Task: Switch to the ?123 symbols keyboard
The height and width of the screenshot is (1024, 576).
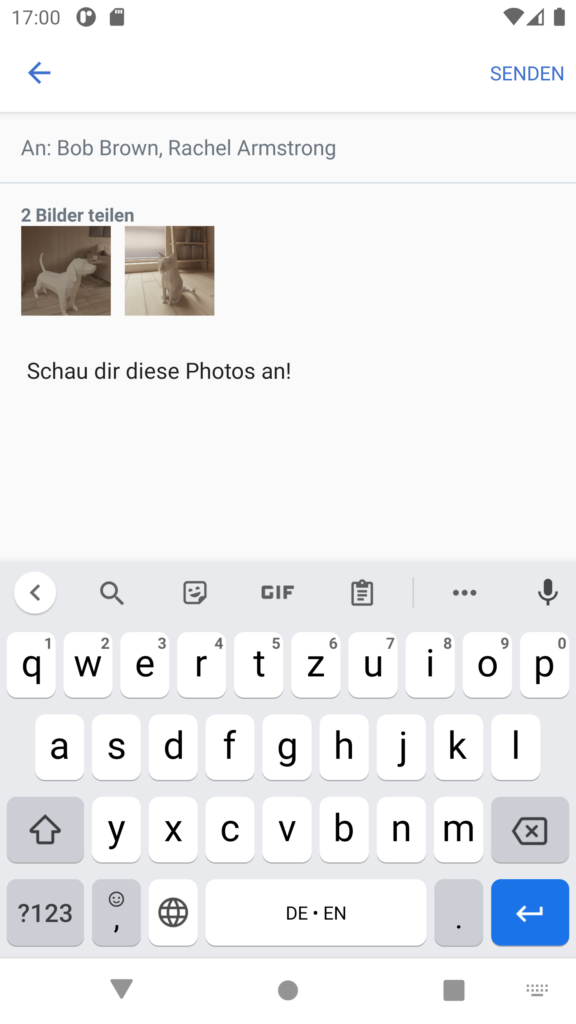Action: tap(46, 912)
